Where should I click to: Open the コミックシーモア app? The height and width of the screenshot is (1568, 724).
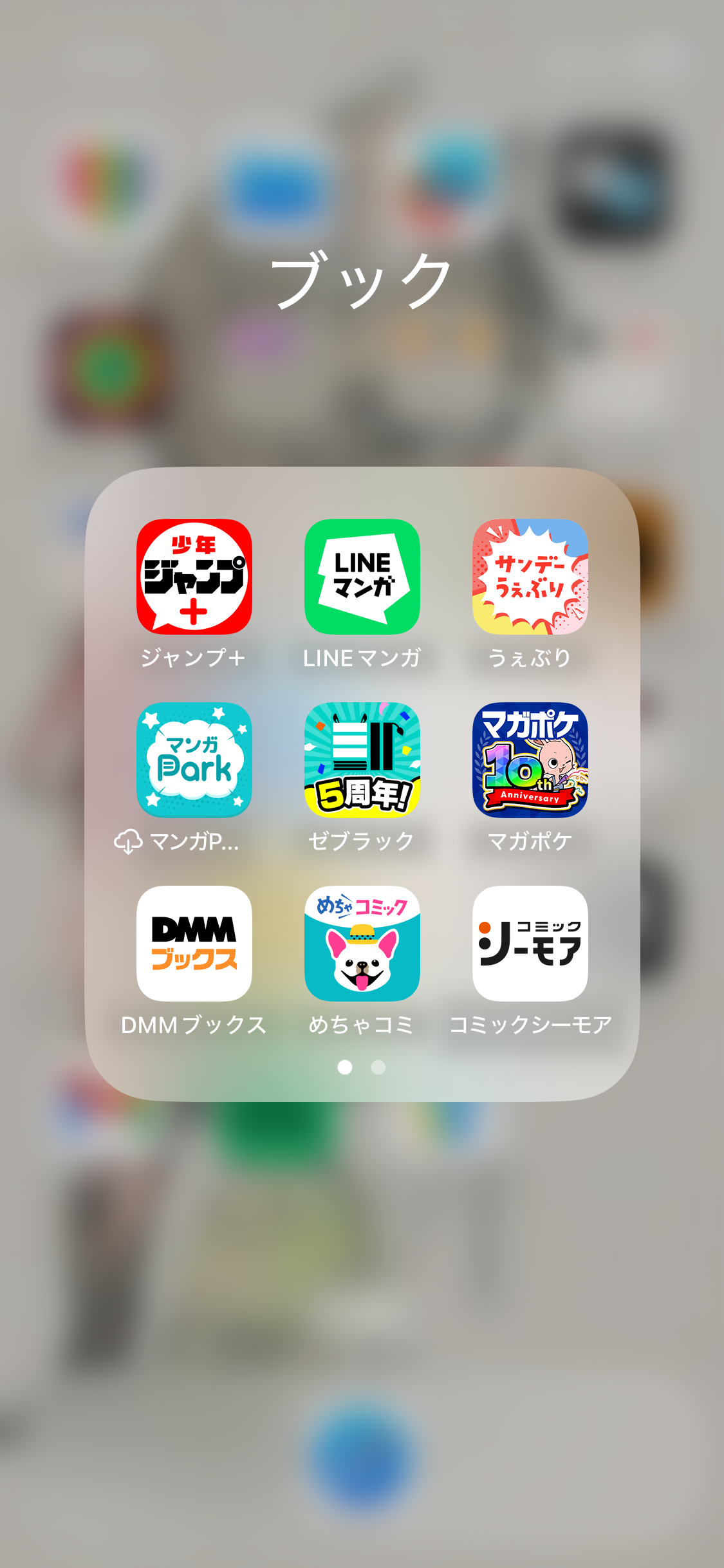tap(530, 944)
